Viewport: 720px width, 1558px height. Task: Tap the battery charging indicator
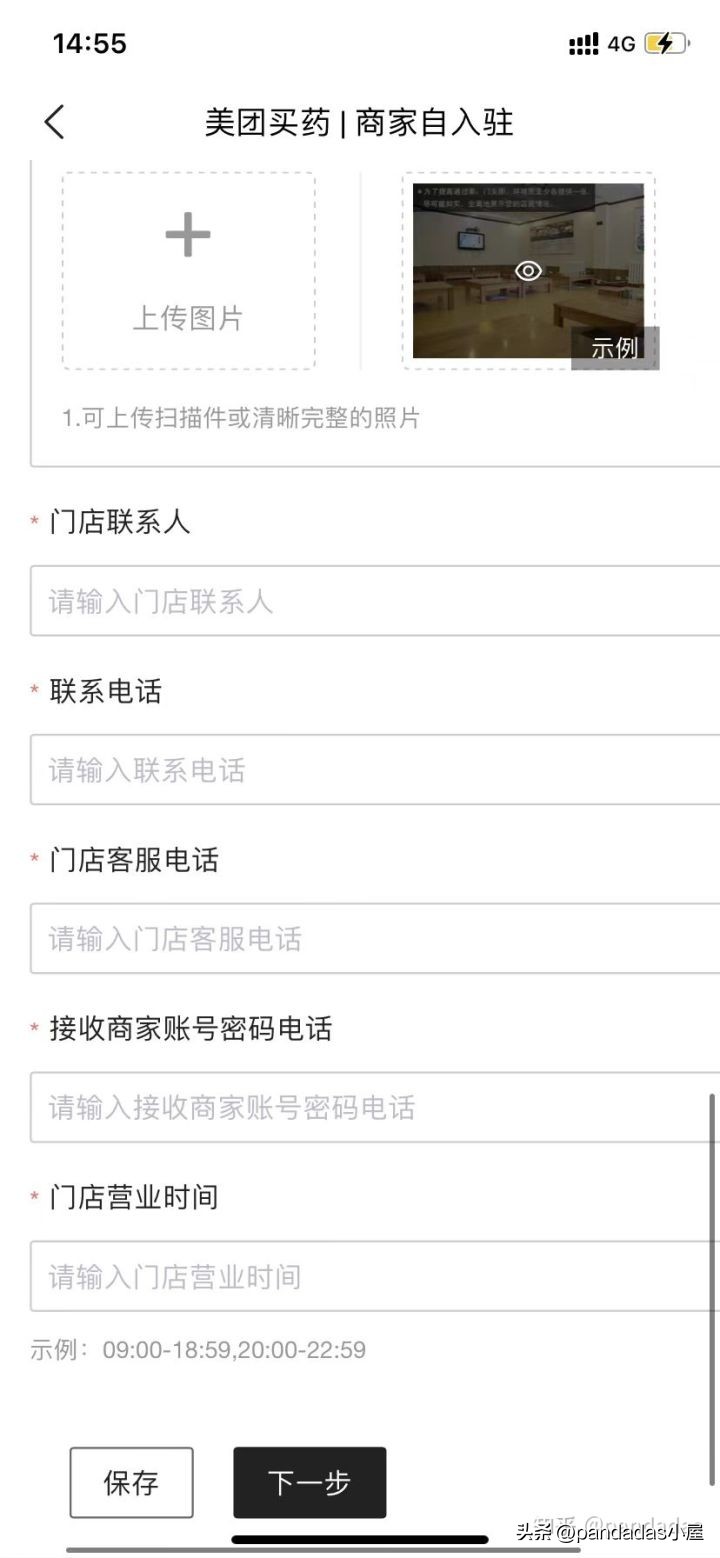click(668, 42)
